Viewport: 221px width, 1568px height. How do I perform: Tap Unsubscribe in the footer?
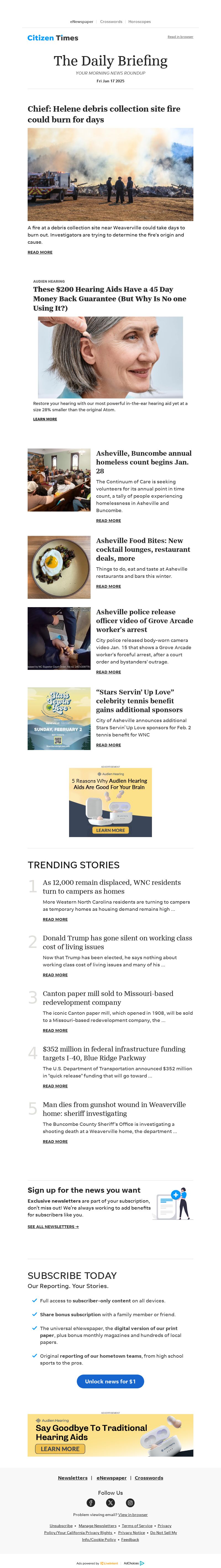tap(61, 1525)
